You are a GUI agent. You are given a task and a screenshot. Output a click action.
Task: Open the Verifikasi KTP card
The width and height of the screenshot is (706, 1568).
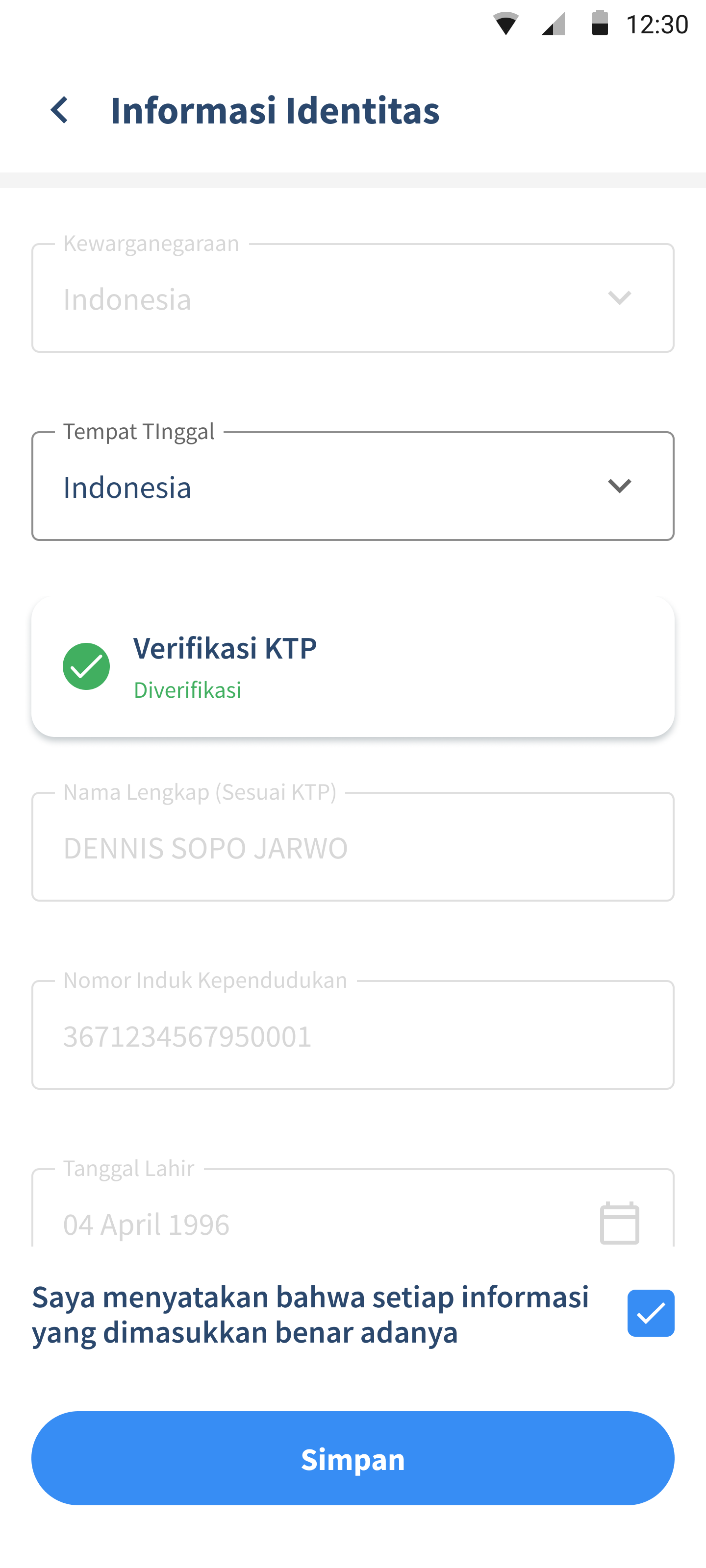click(353, 666)
